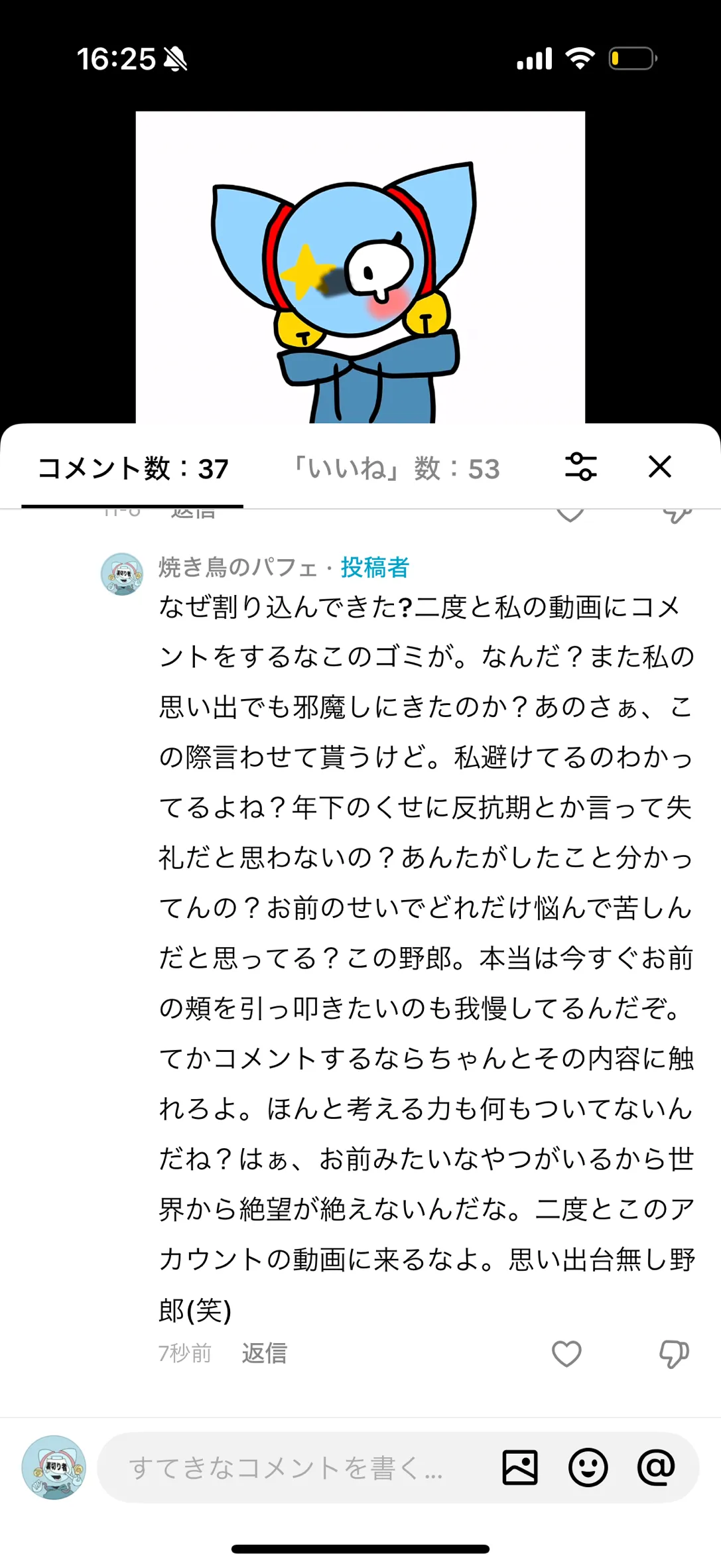Close the comments panel
The width and height of the screenshot is (721, 1568).
tap(659, 467)
